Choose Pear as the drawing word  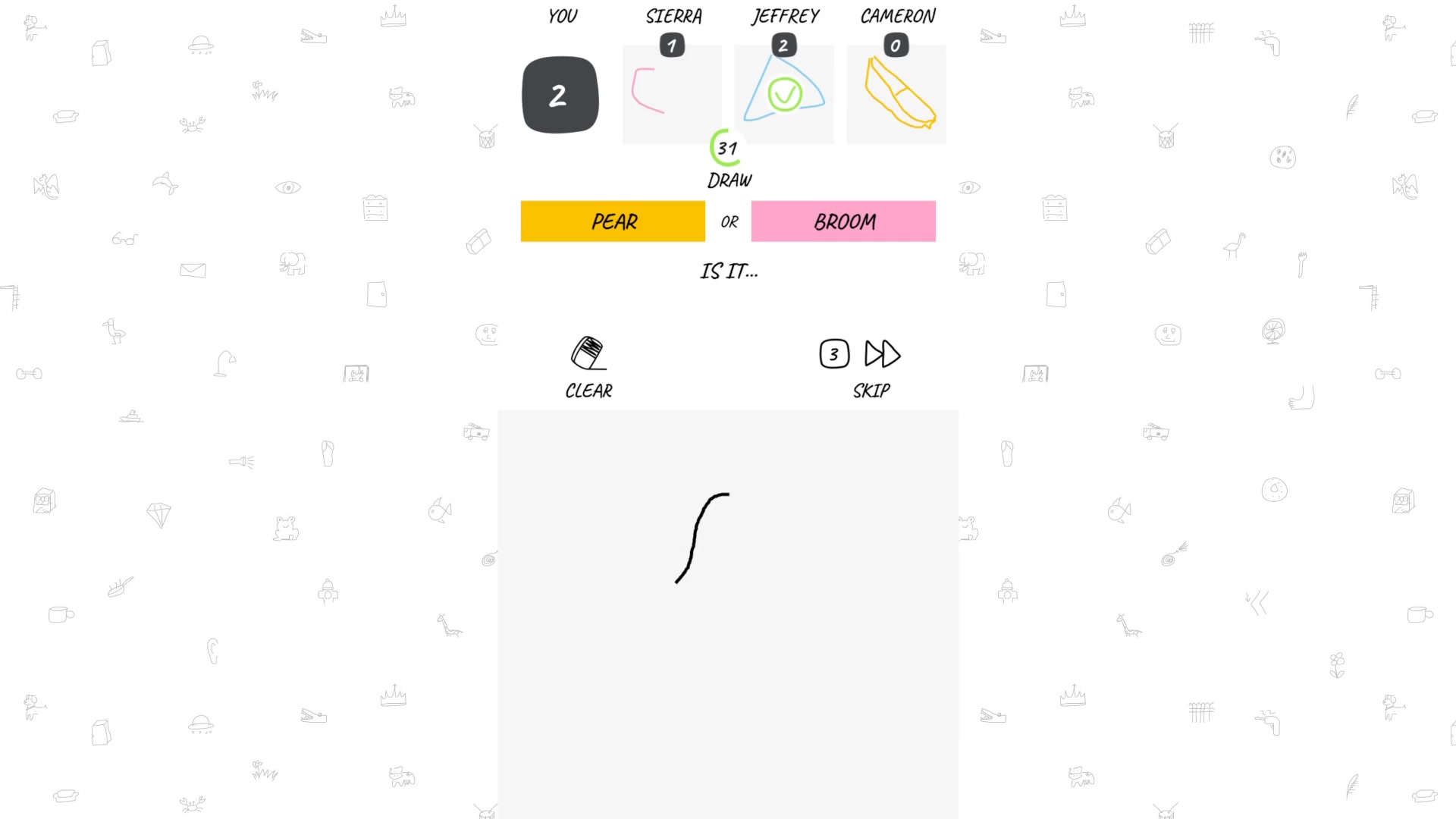(x=613, y=221)
